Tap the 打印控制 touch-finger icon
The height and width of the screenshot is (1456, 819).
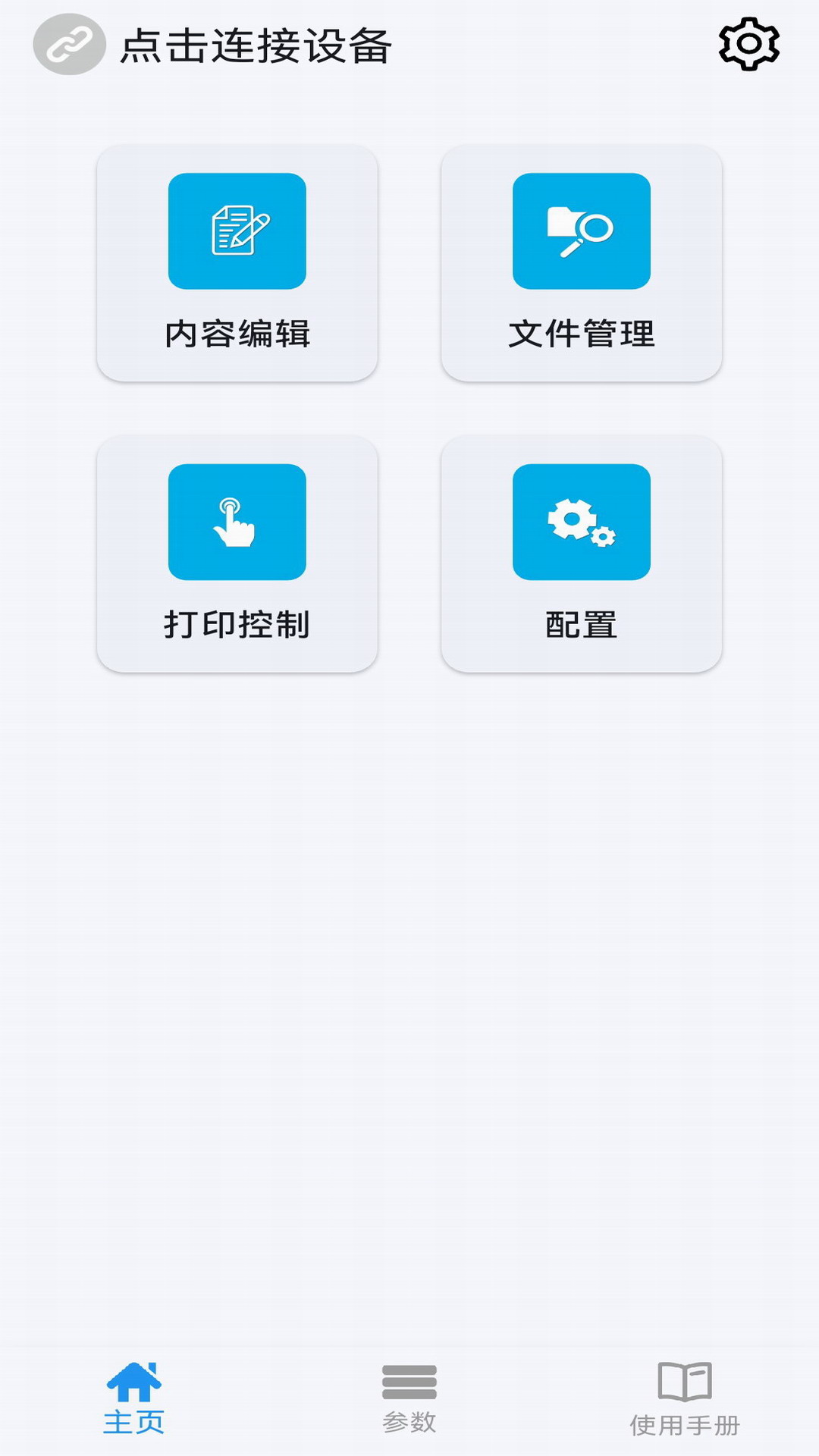click(x=238, y=523)
